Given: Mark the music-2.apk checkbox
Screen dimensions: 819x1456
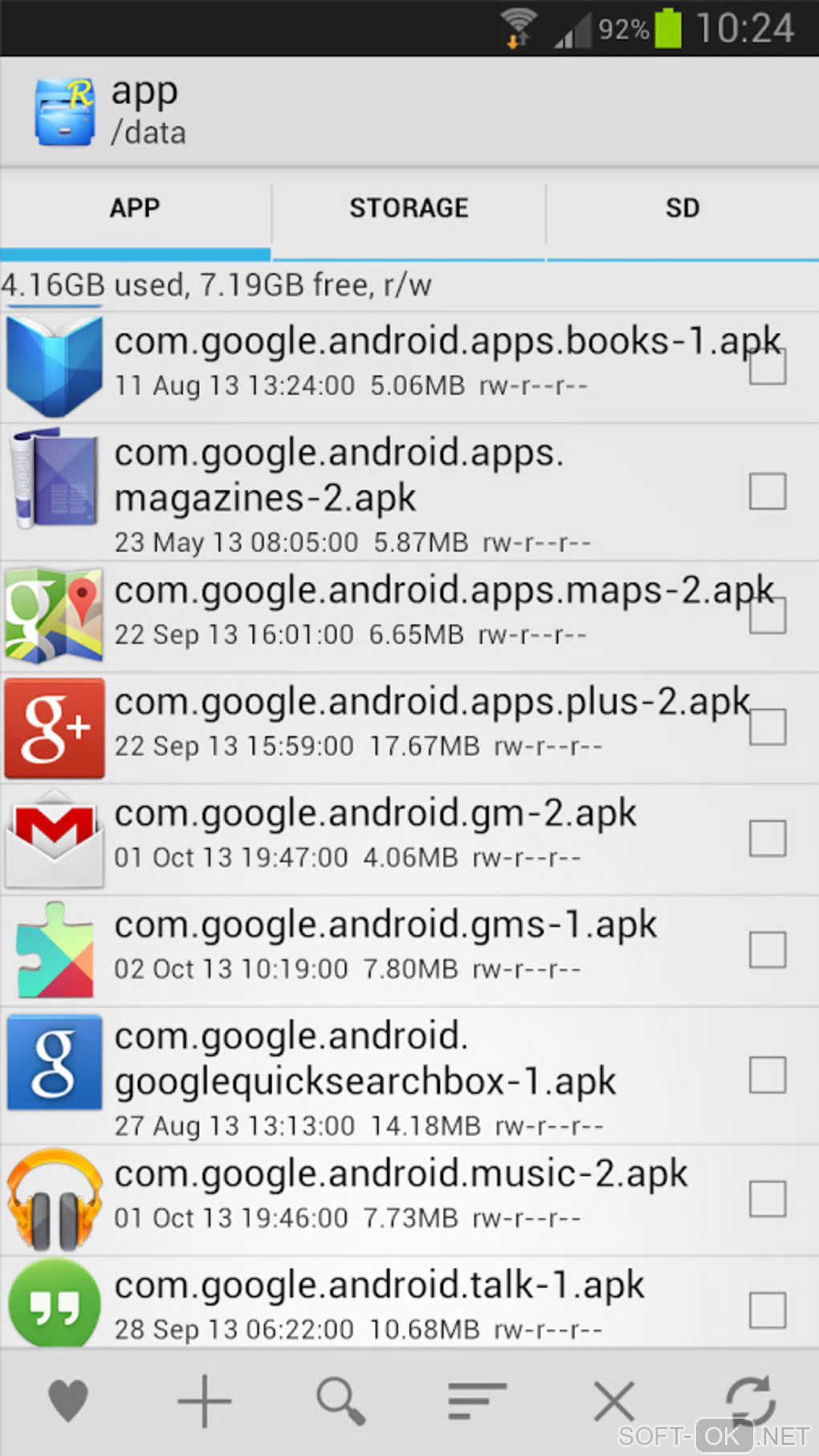Looking at the screenshot, I should pyautogui.click(x=767, y=1198).
